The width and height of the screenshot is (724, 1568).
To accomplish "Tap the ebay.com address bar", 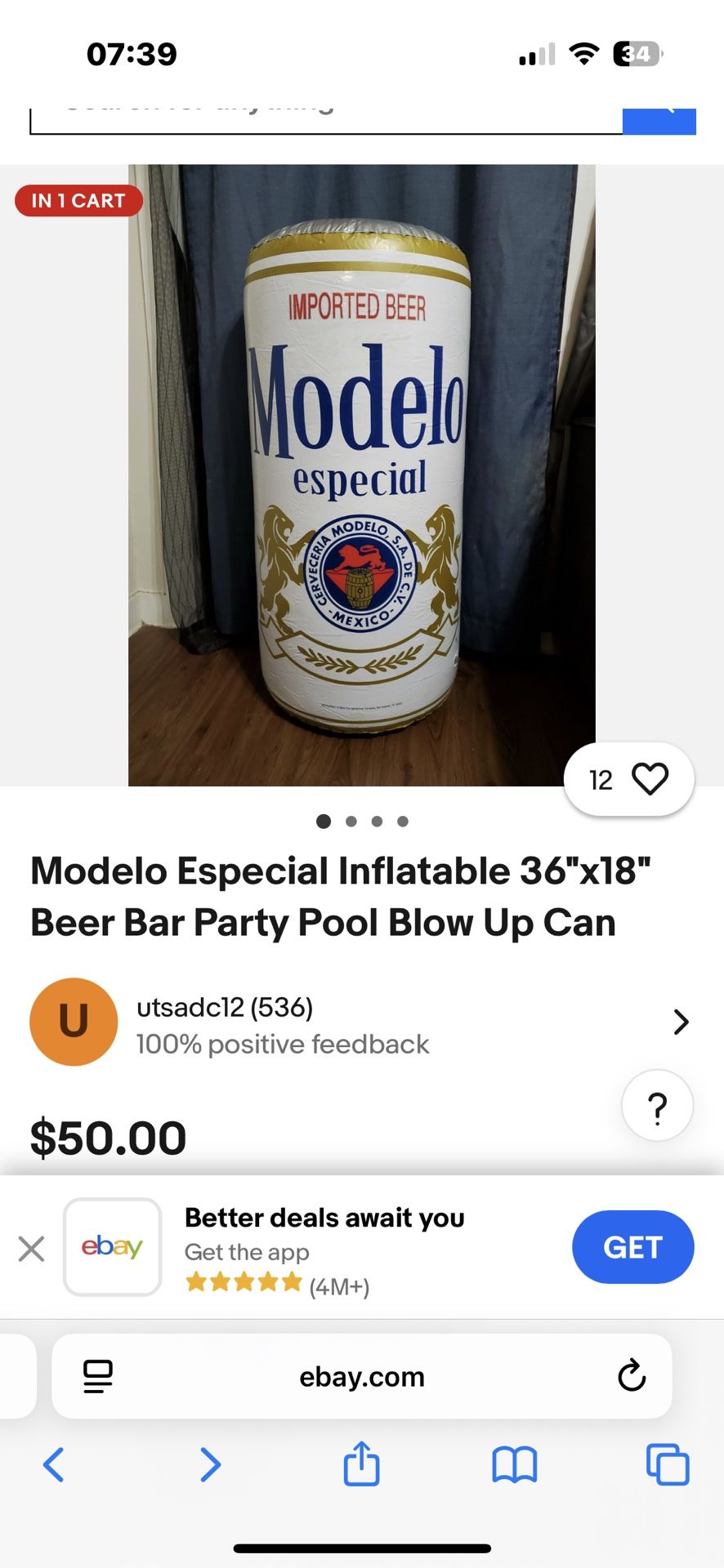I will tap(361, 1377).
